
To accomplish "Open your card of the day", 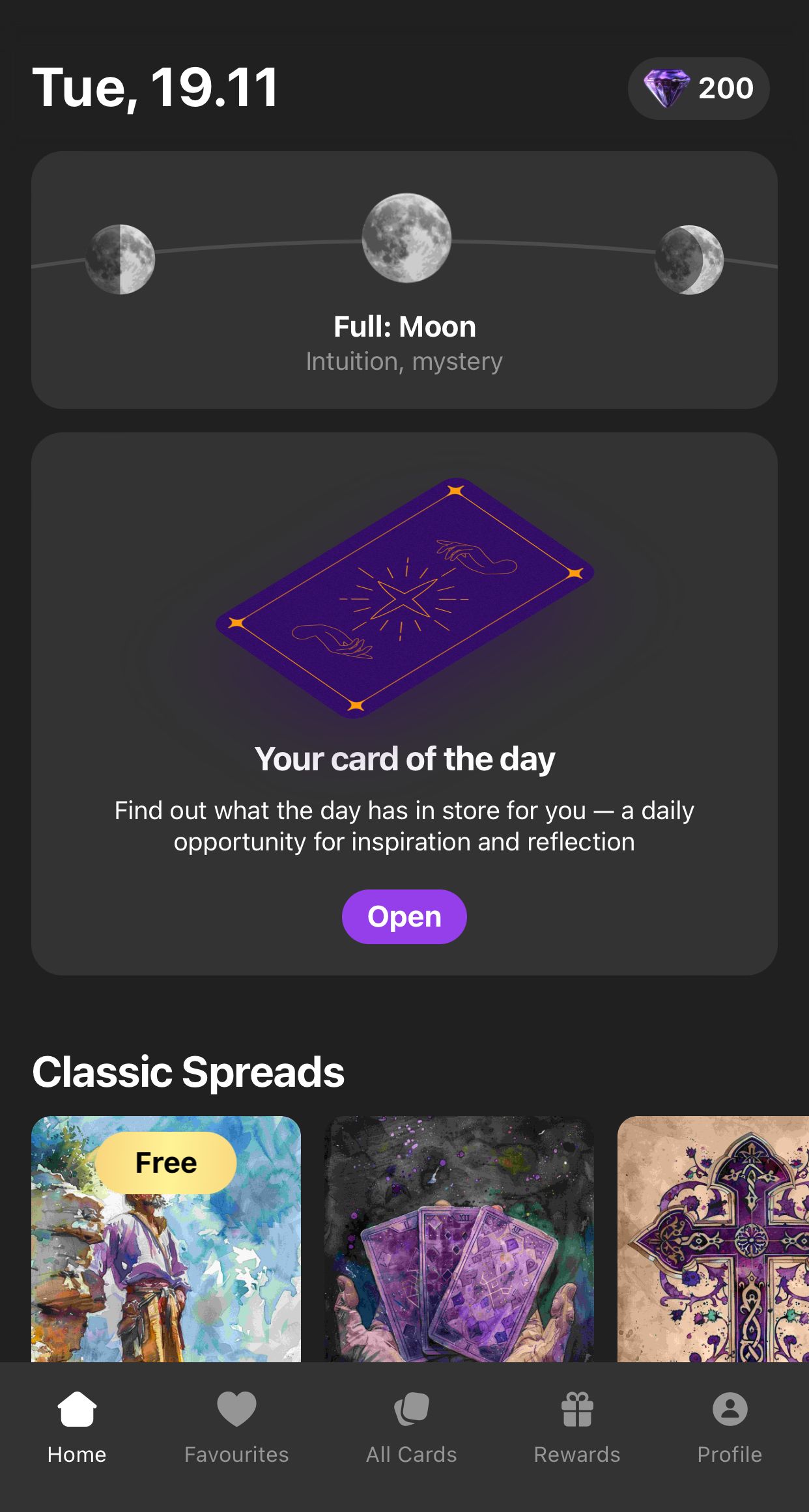I will pos(404,916).
